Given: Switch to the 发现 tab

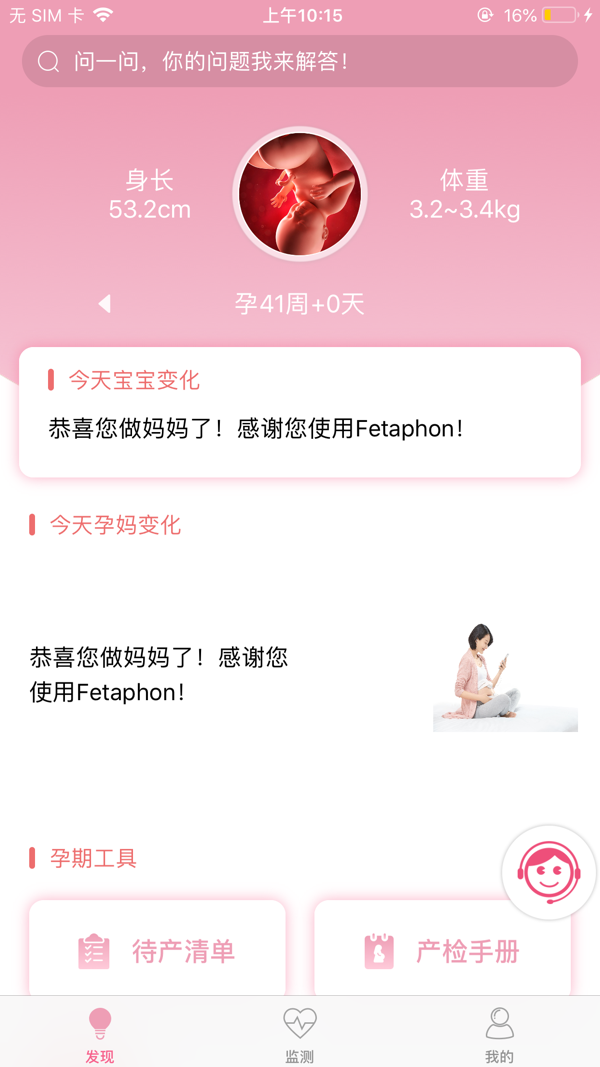Looking at the screenshot, I should tap(100, 1034).
